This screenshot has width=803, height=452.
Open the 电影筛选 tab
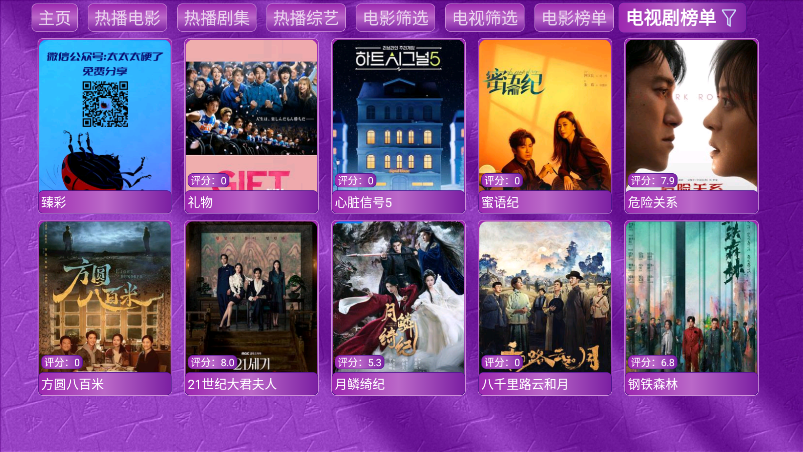coord(395,18)
